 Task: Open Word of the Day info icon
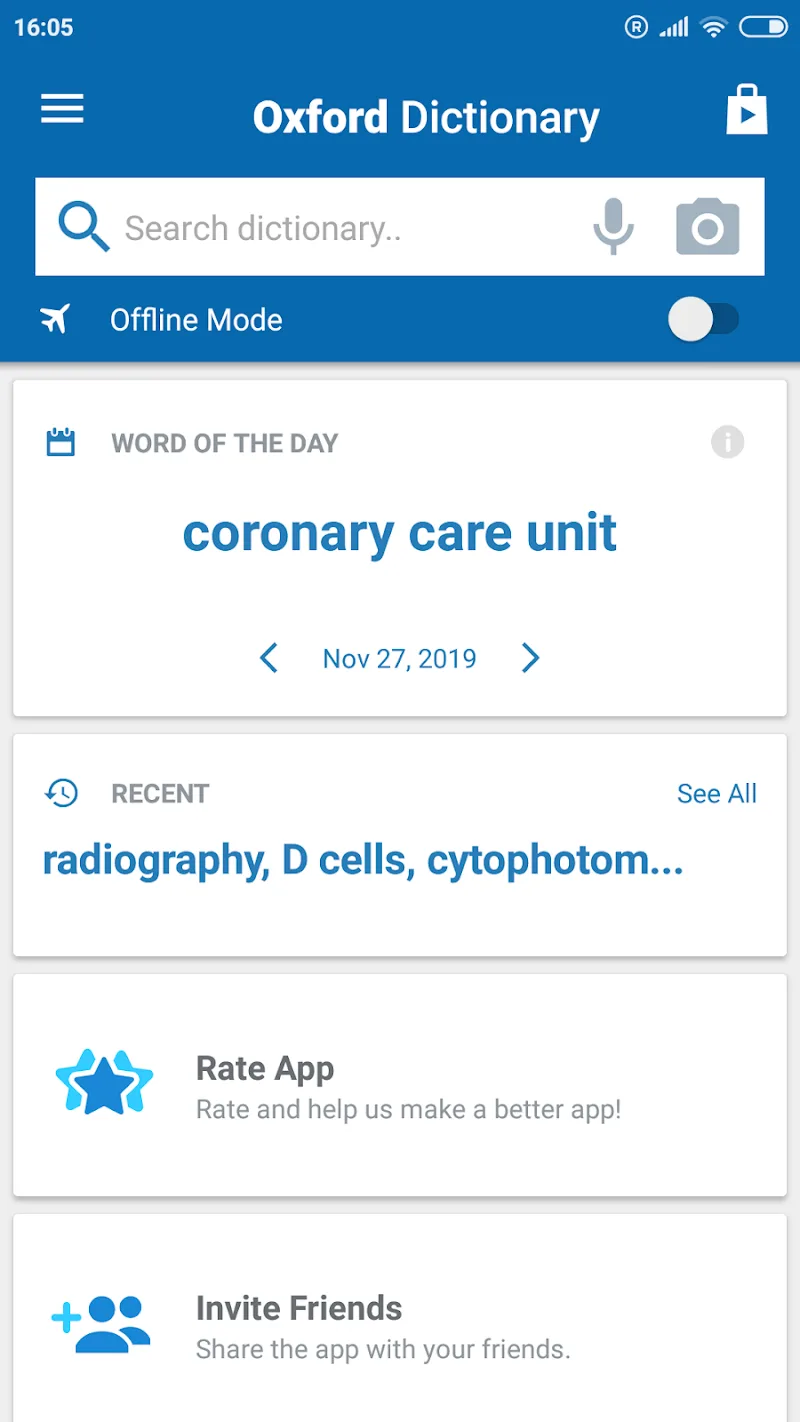point(727,441)
